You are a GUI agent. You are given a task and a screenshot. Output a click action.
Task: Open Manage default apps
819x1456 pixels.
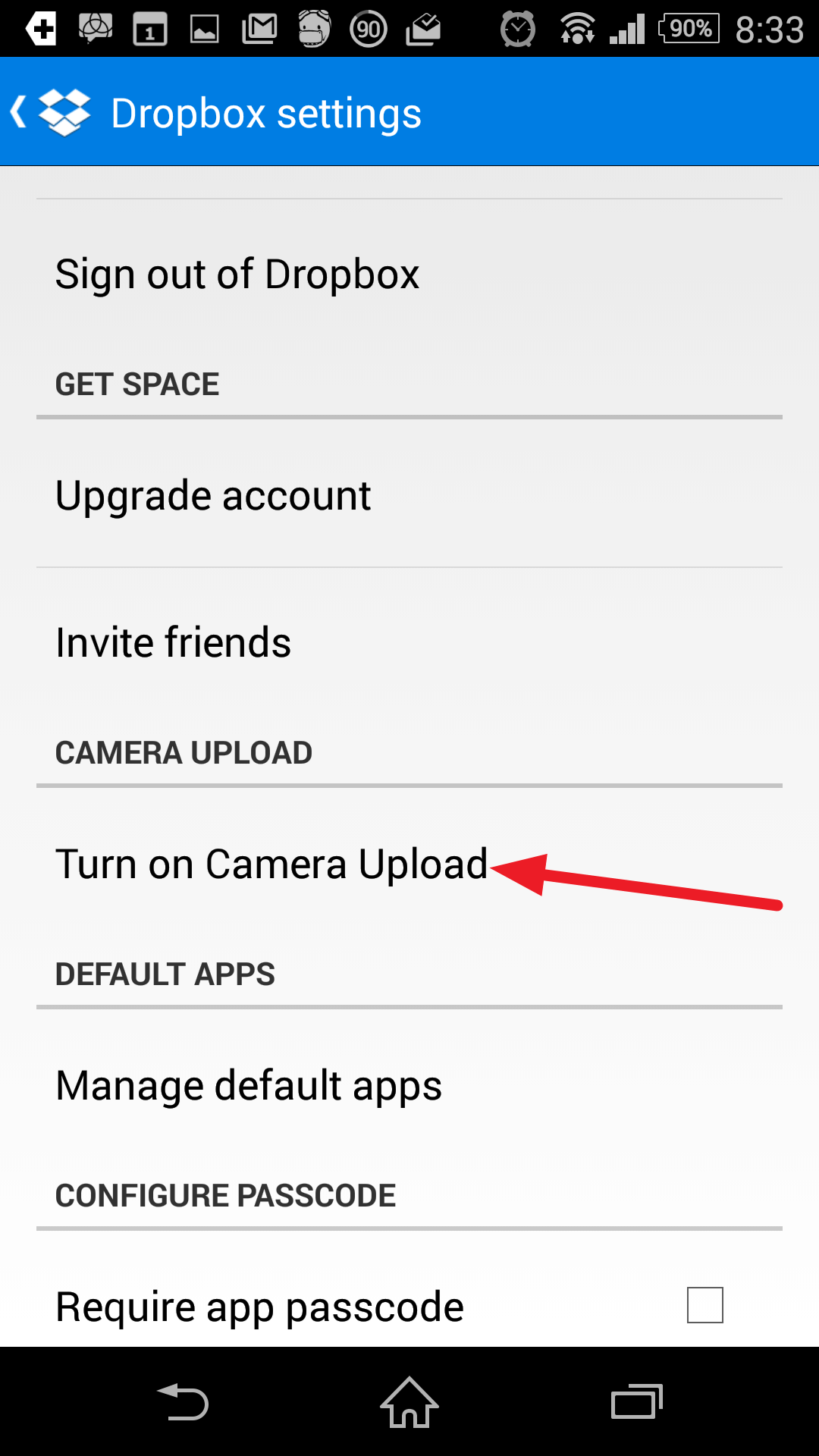point(409,1084)
